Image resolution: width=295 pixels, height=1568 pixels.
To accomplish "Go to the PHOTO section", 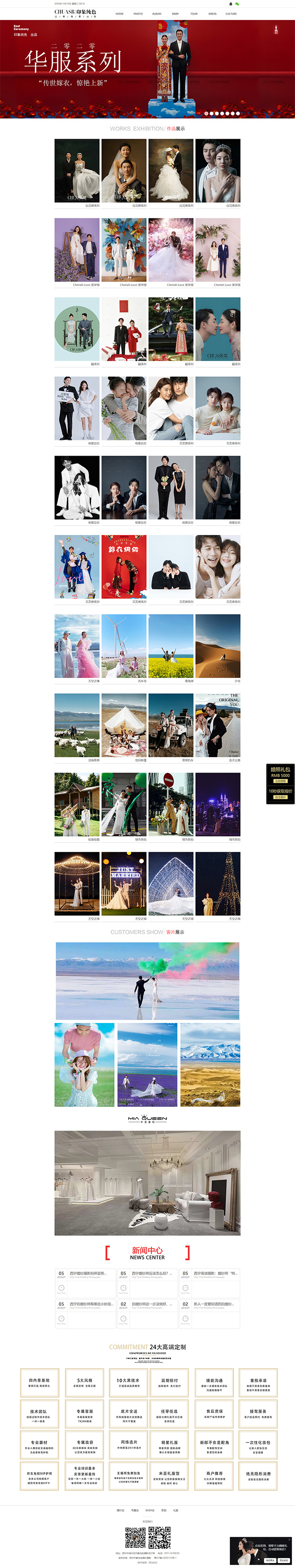I will [138, 13].
